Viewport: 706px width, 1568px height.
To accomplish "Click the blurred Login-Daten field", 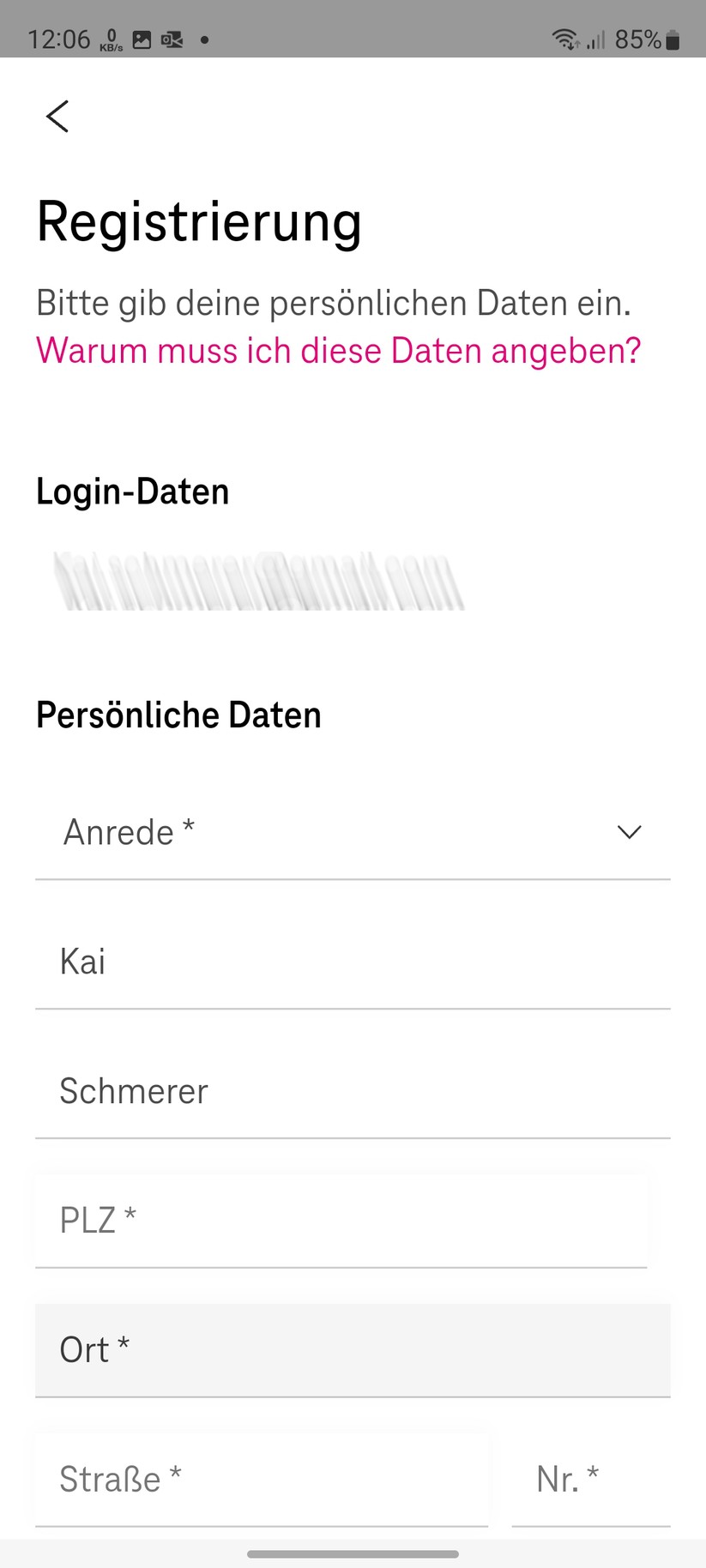I will [257, 581].
